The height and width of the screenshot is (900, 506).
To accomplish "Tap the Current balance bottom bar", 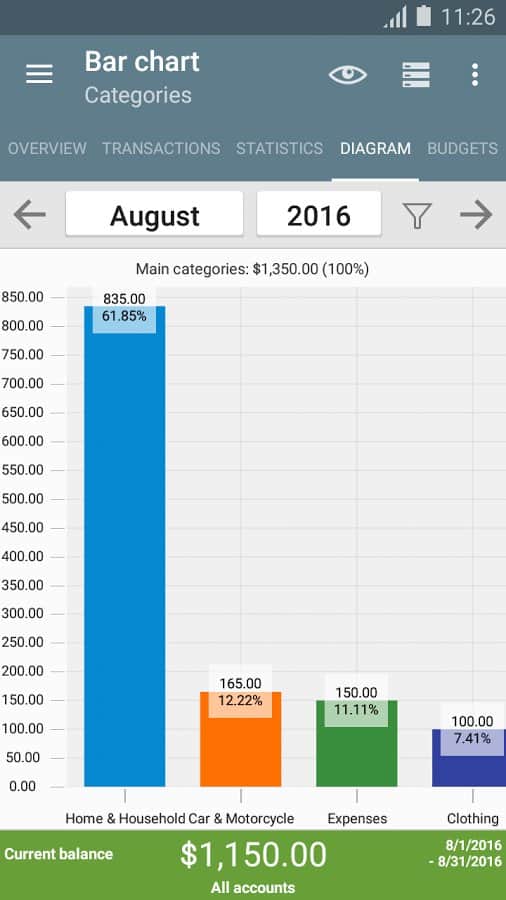I will tap(253, 865).
